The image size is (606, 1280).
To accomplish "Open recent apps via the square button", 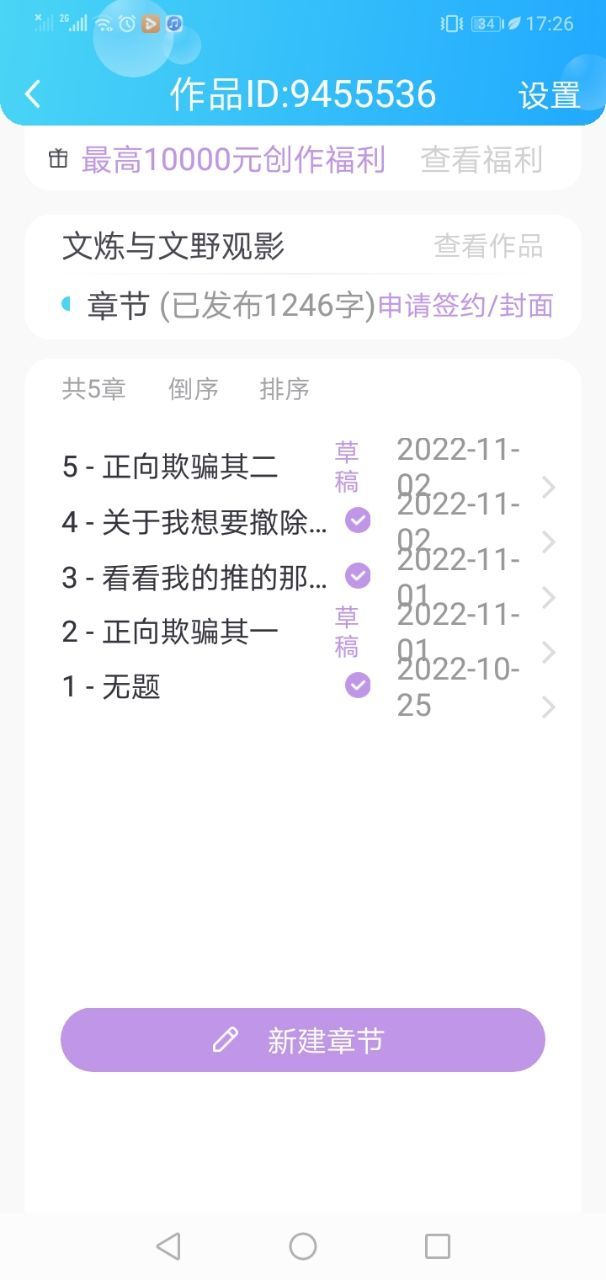I will 437,1246.
